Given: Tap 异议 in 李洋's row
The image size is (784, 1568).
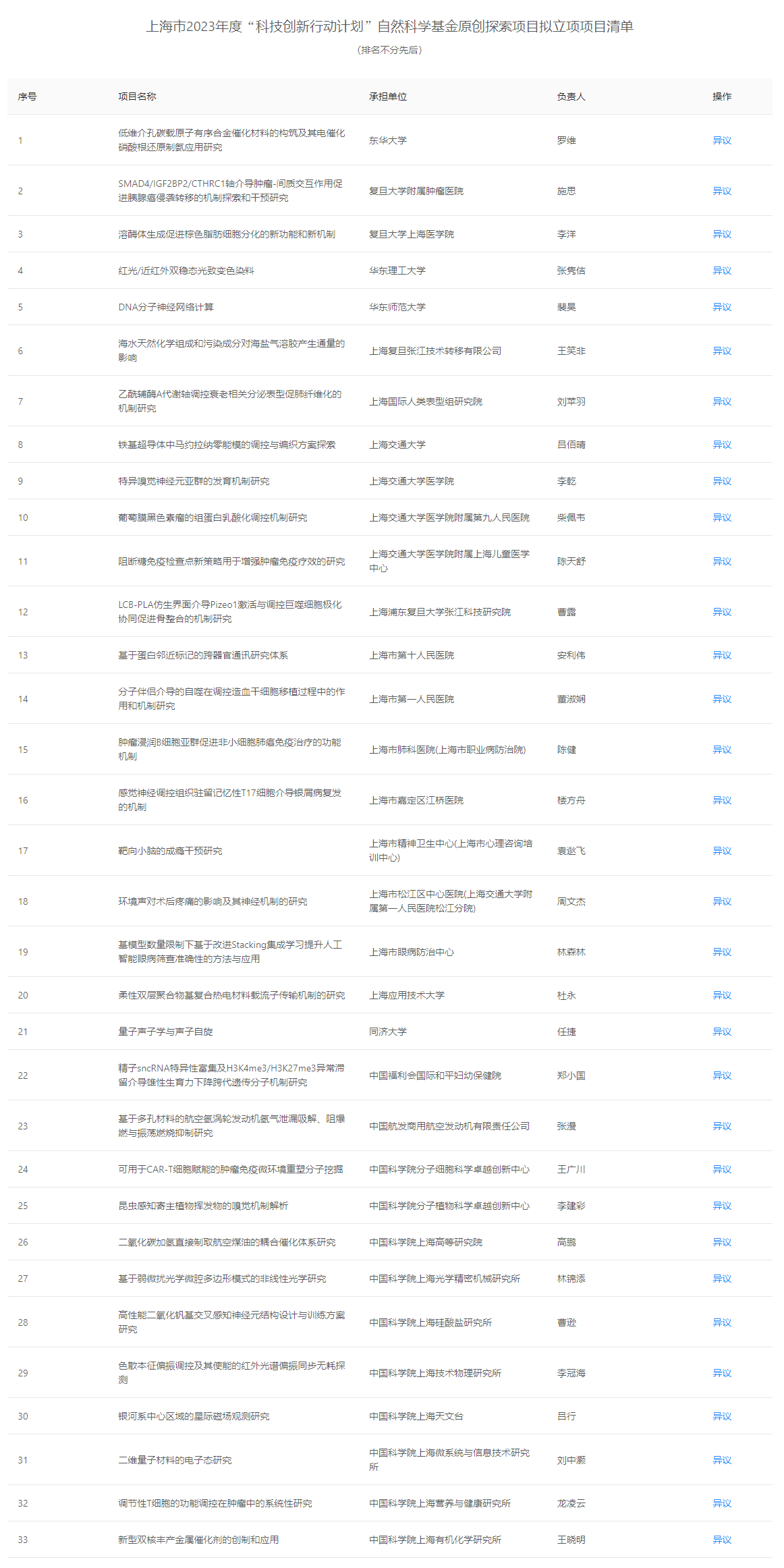Looking at the screenshot, I should (721, 234).
